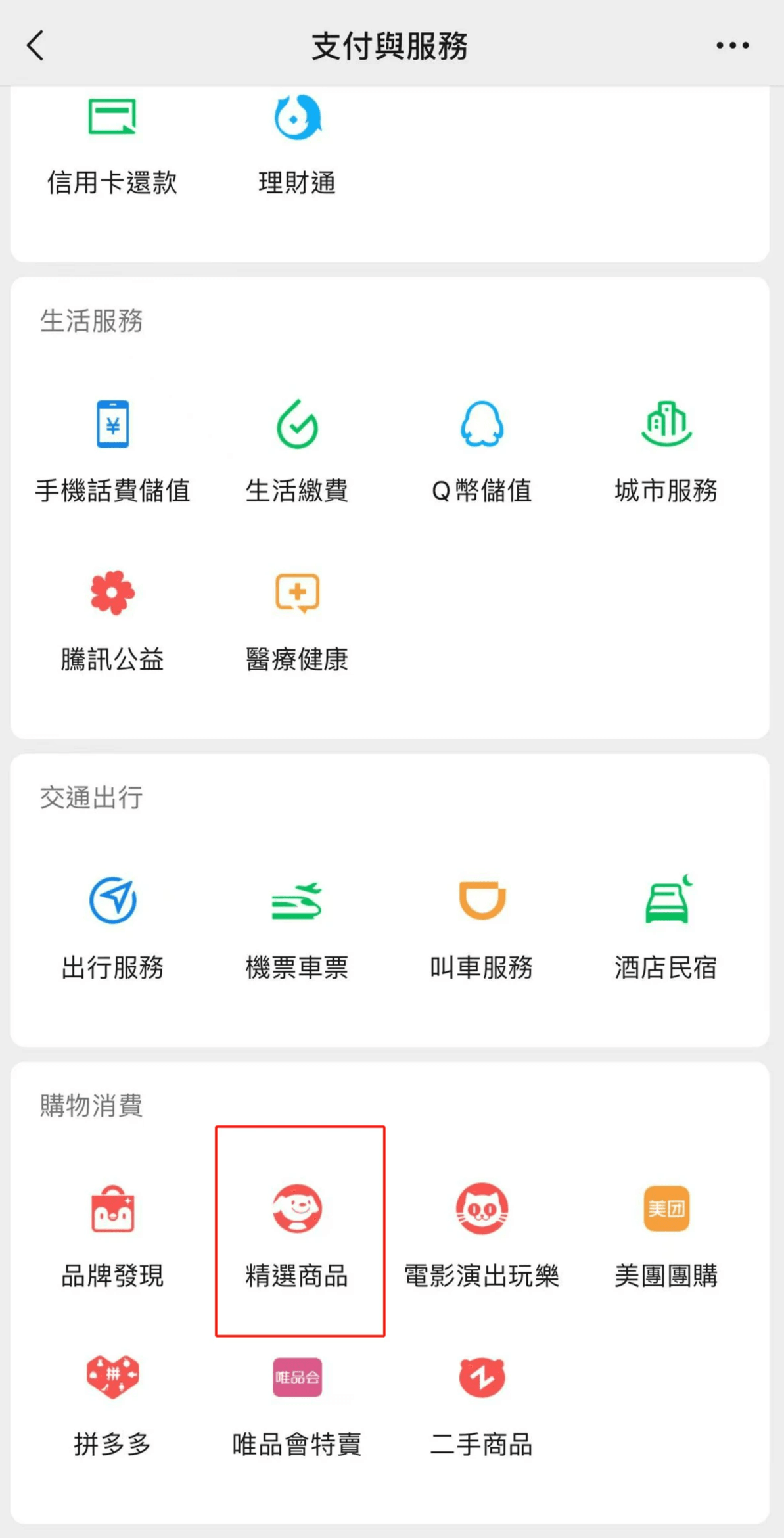Viewport: 784px width, 1538px height.
Task: Open the three-dot overflow menu
Action: 732,46
